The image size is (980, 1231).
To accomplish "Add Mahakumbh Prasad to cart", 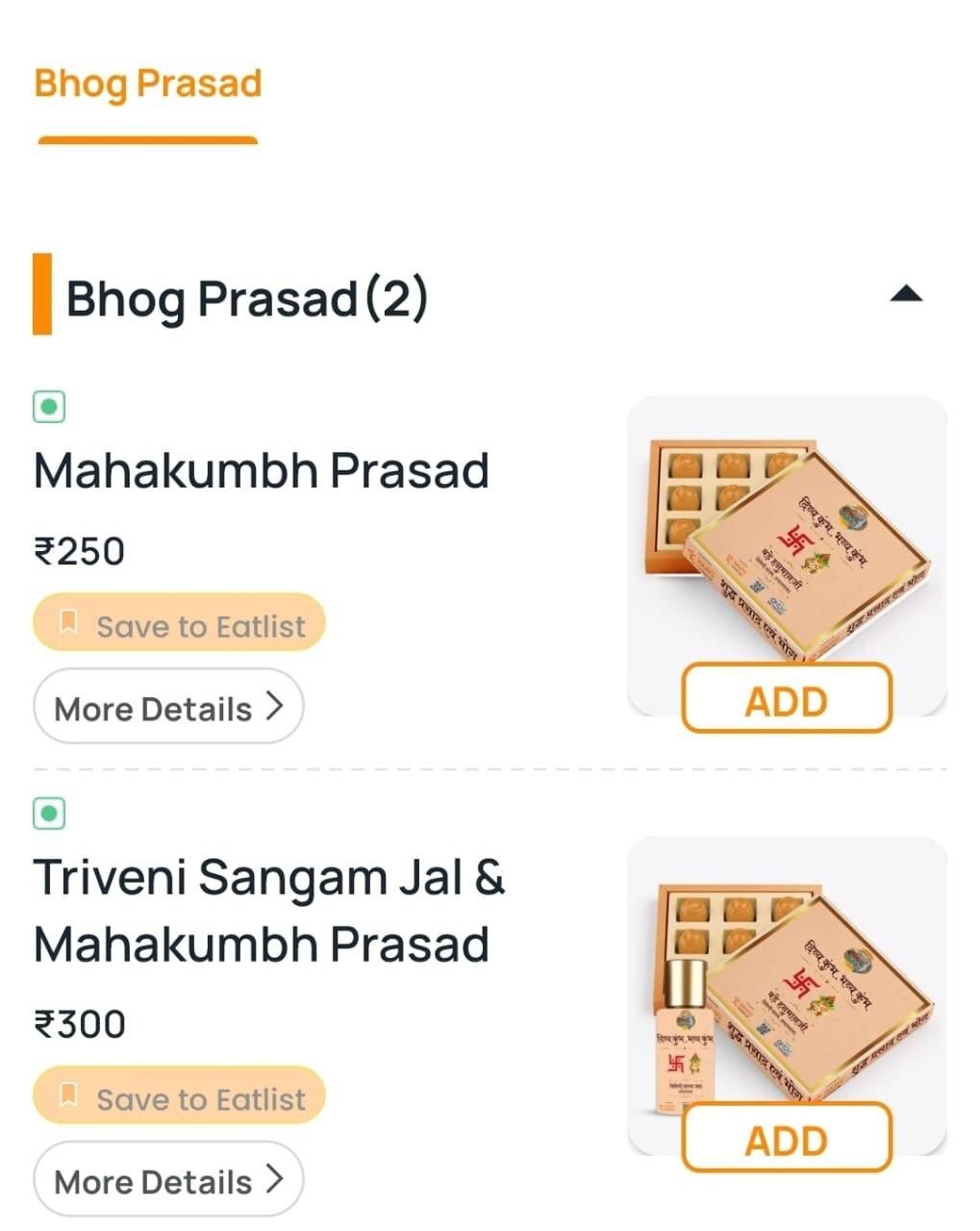I will 786,699.
